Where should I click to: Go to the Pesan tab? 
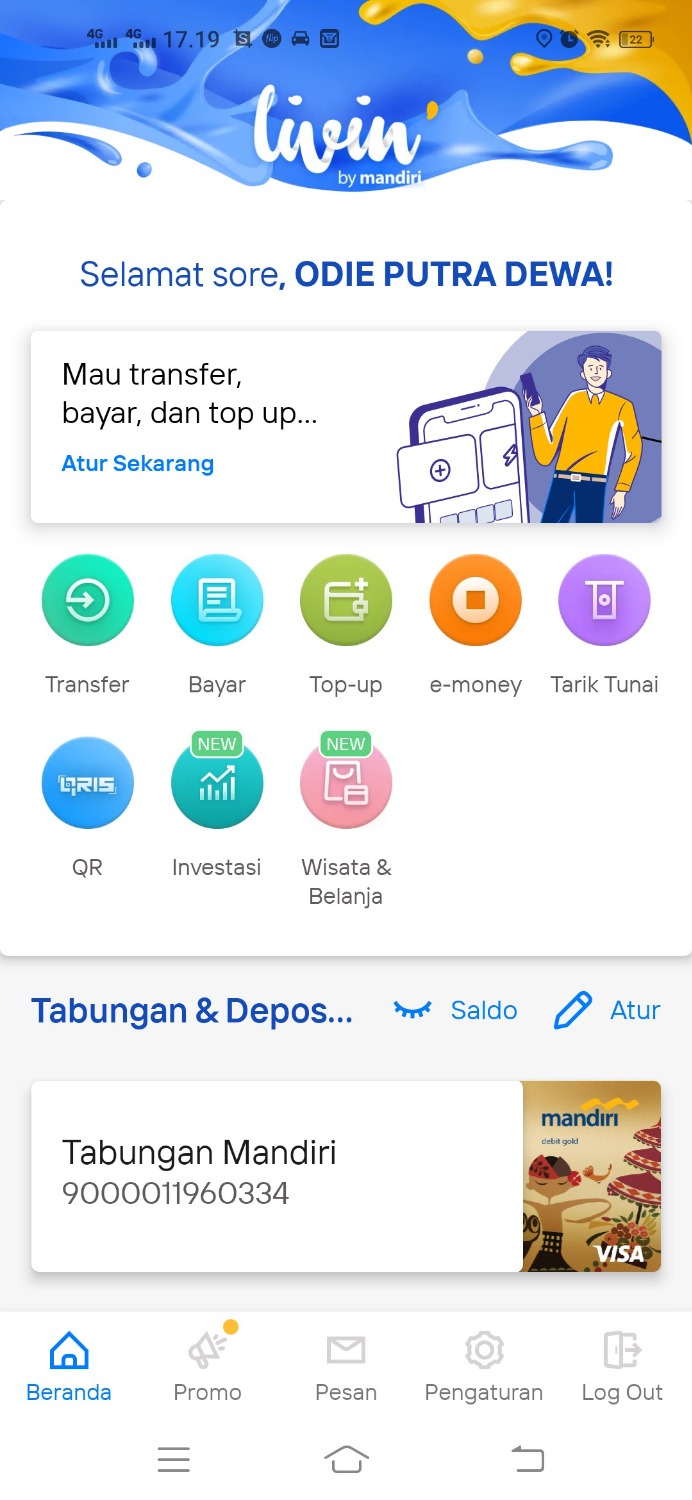pyautogui.click(x=346, y=1367)
